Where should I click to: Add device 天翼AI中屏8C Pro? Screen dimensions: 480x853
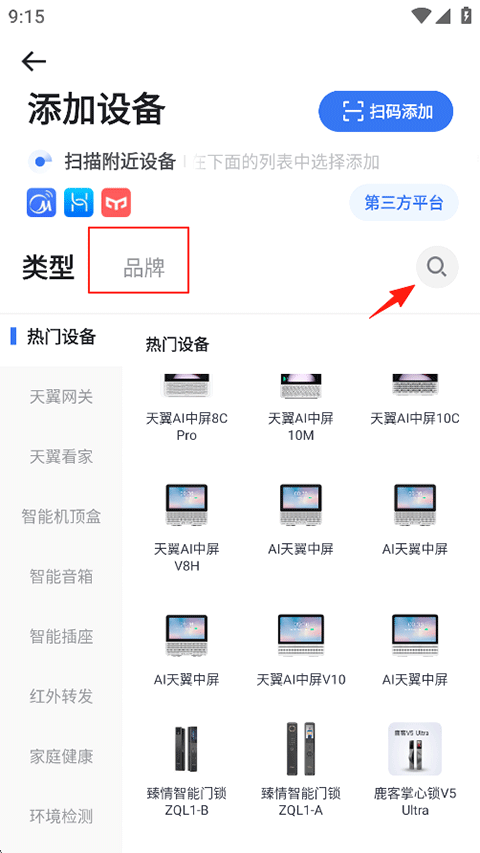pos(187,408)
